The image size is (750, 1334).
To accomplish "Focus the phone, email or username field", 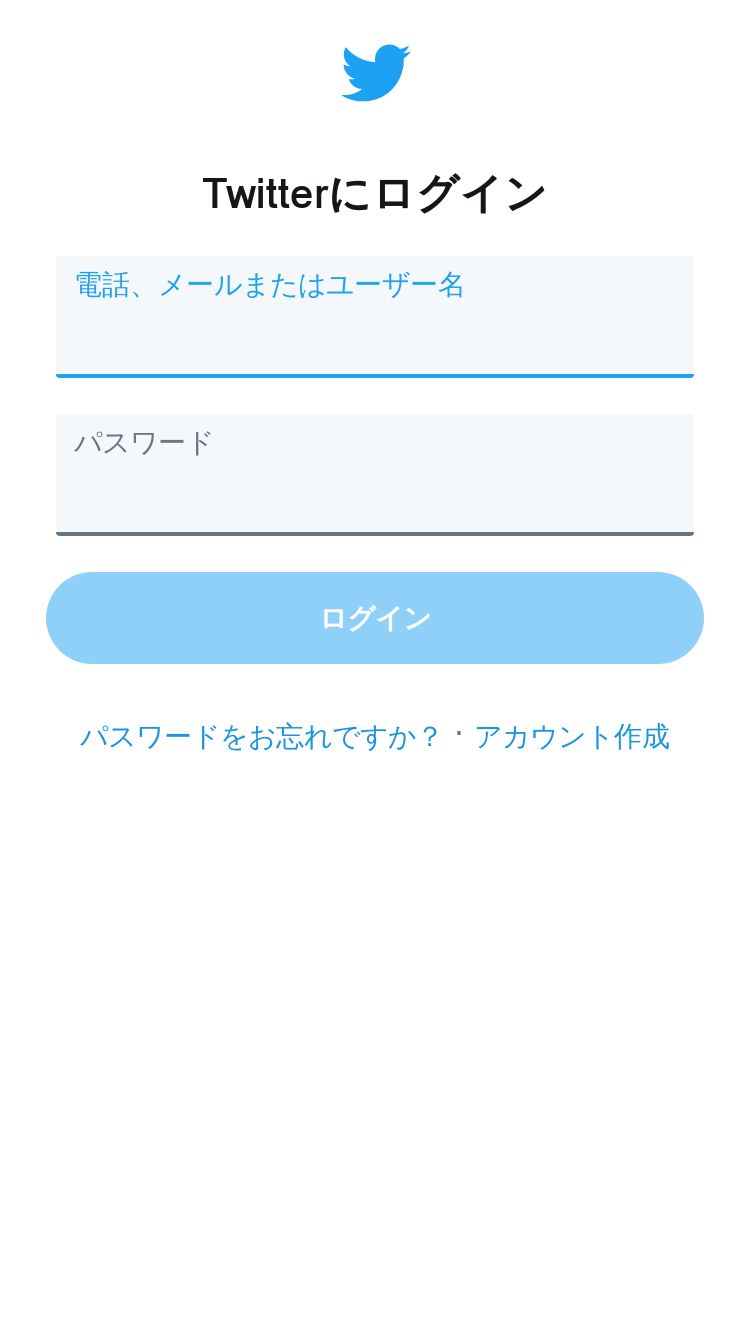I will [375, 317].
